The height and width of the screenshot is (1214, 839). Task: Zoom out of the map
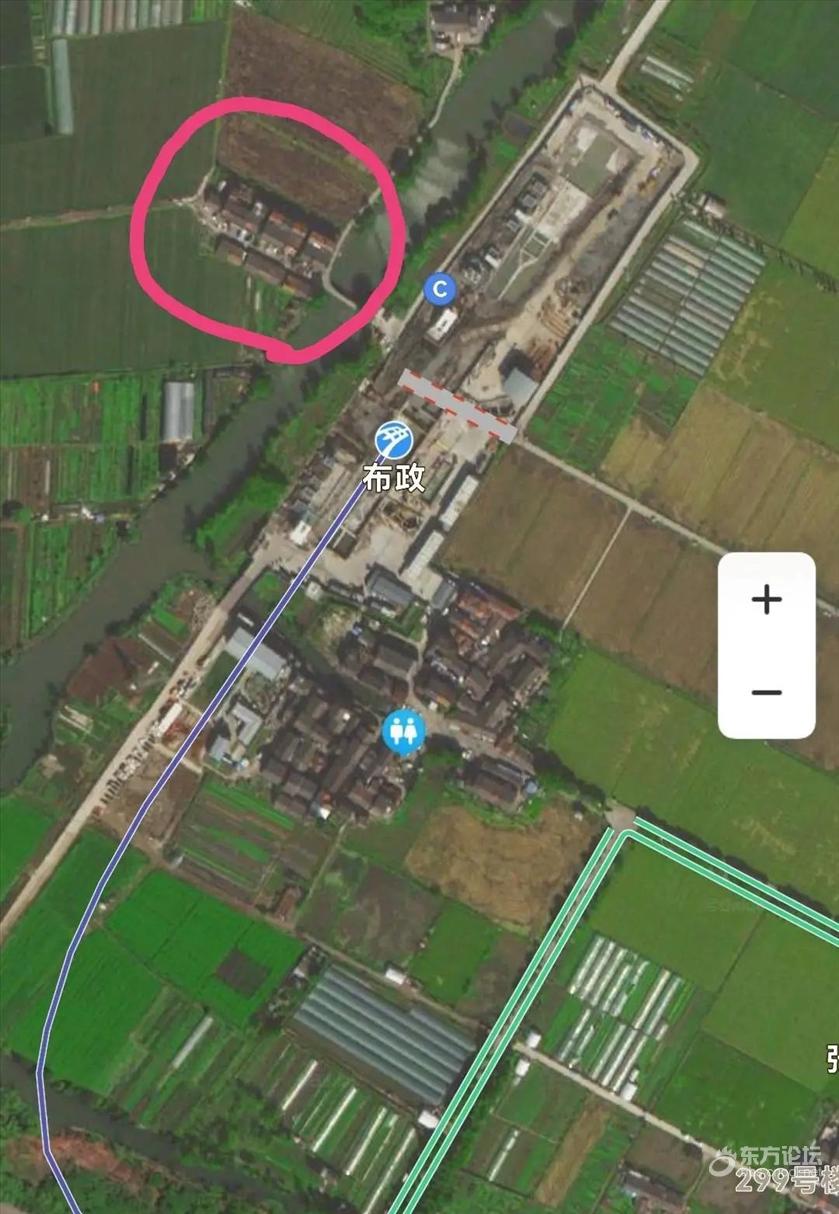[766, 692]
